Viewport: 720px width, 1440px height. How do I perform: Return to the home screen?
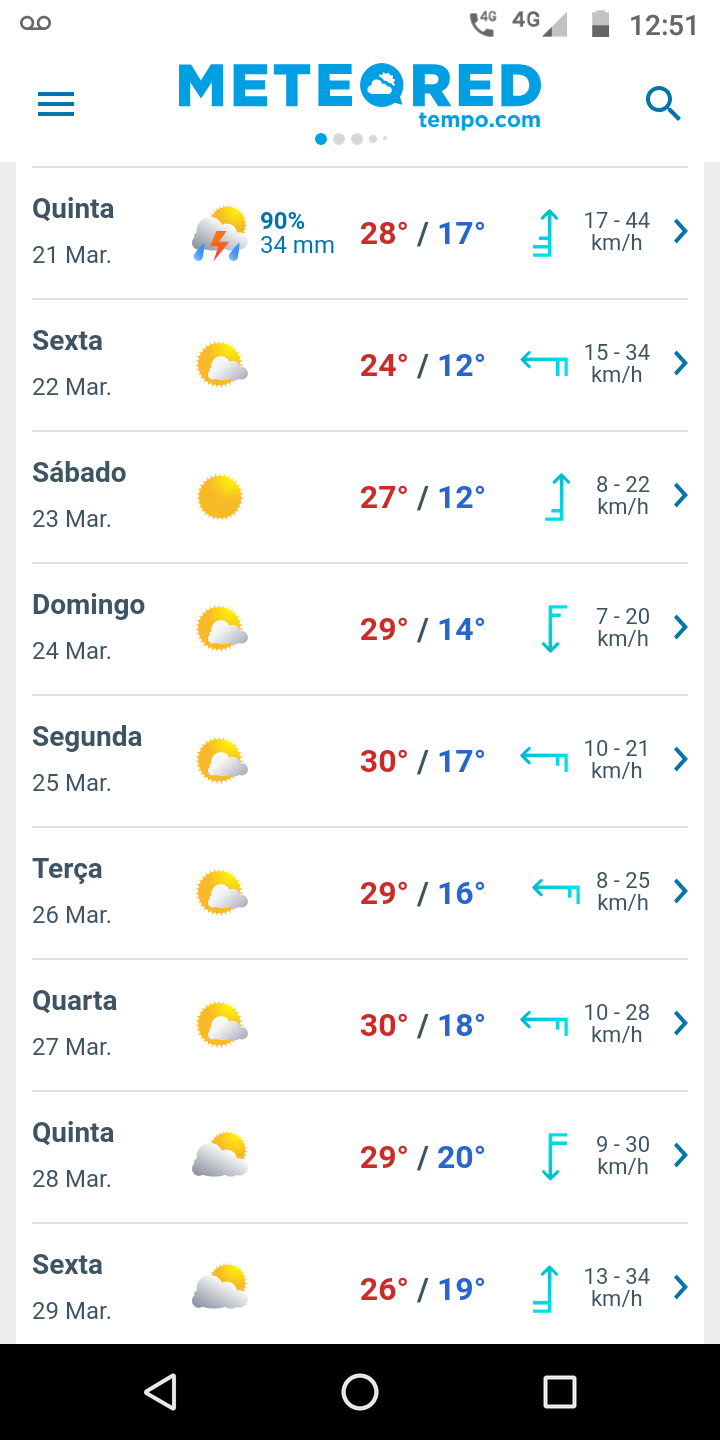360,1392
